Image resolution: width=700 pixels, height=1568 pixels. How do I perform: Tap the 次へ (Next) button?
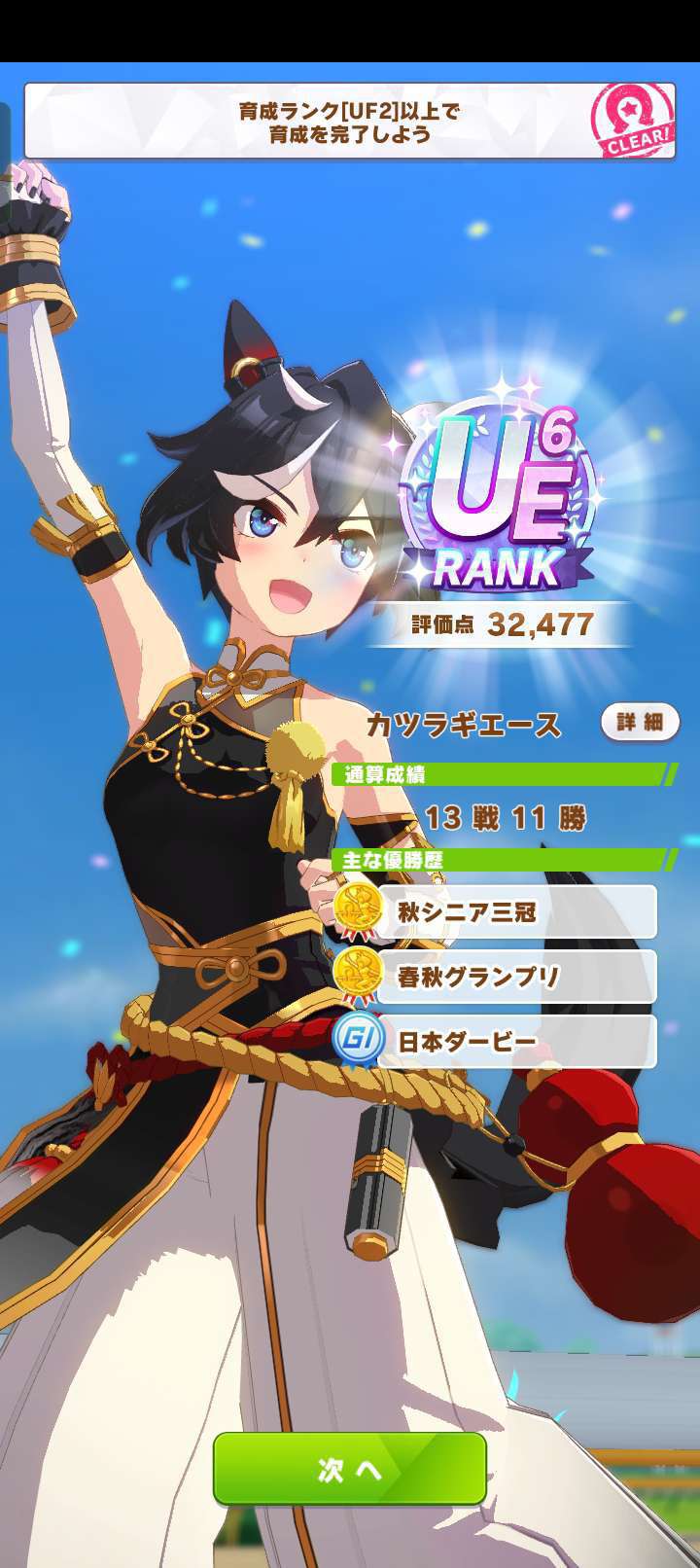click(x=350, y=1469)
